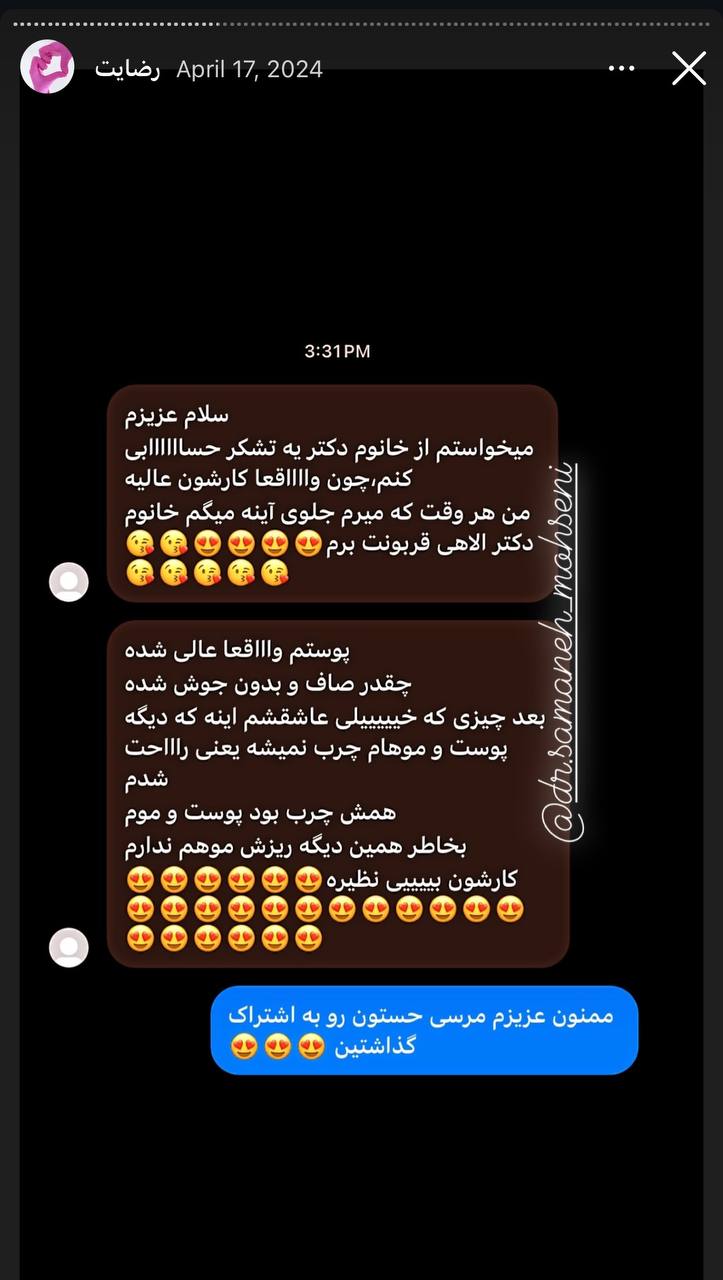Open the profile picture of رضایت highlight
This screenshot has height=1280, width=723.
pos(48,67)
